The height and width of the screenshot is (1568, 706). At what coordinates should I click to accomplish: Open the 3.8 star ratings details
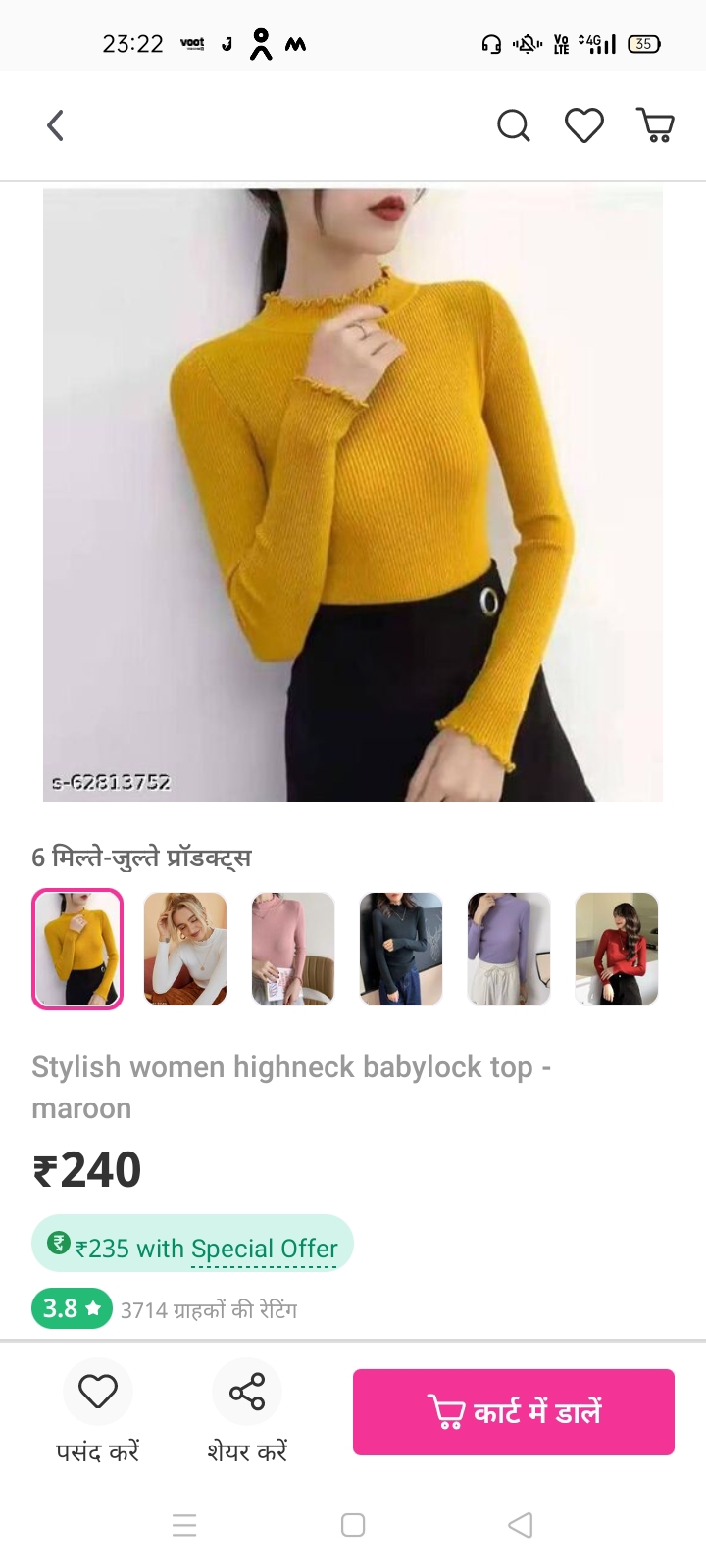tap(72, 1308)
